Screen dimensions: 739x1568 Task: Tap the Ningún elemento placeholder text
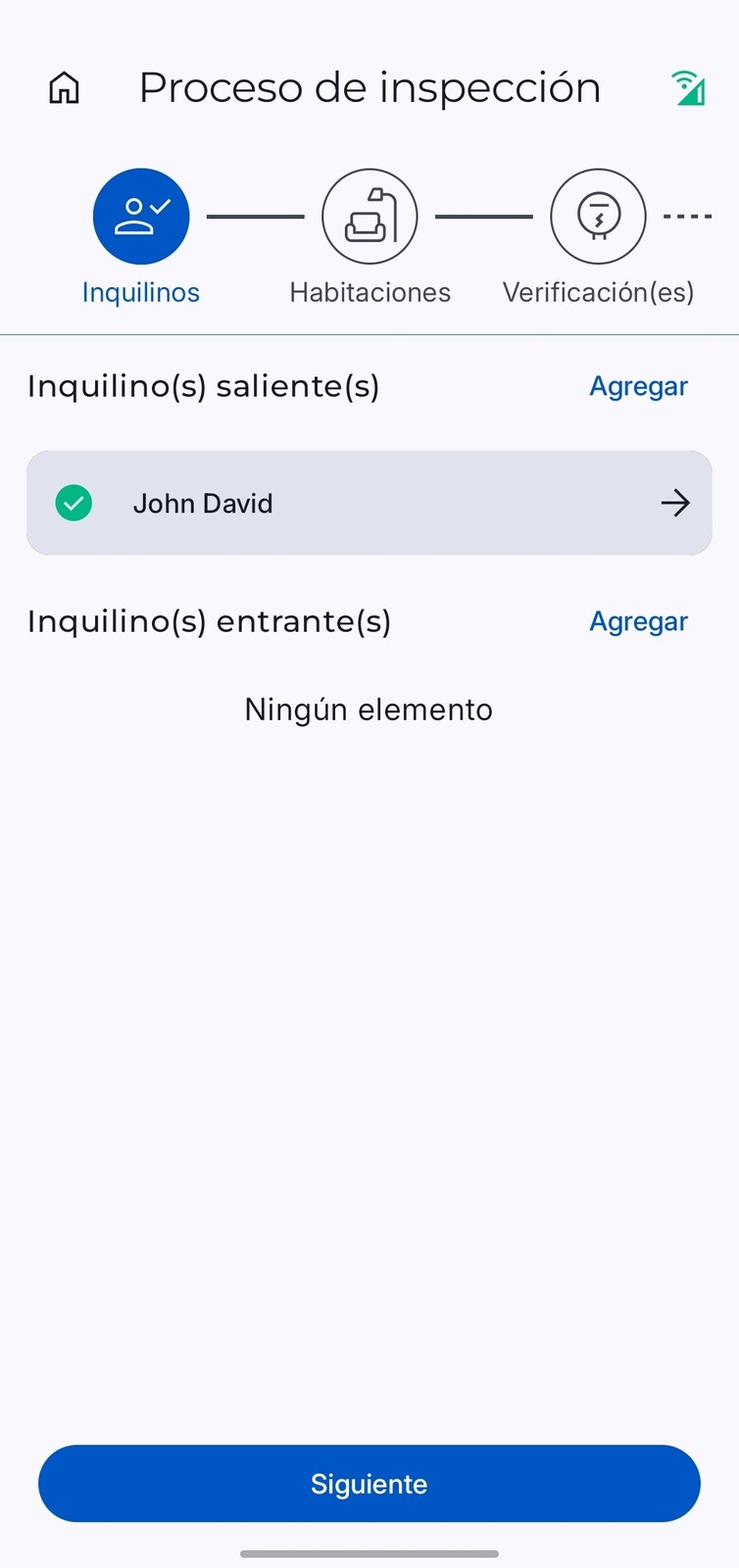(369, 709)
